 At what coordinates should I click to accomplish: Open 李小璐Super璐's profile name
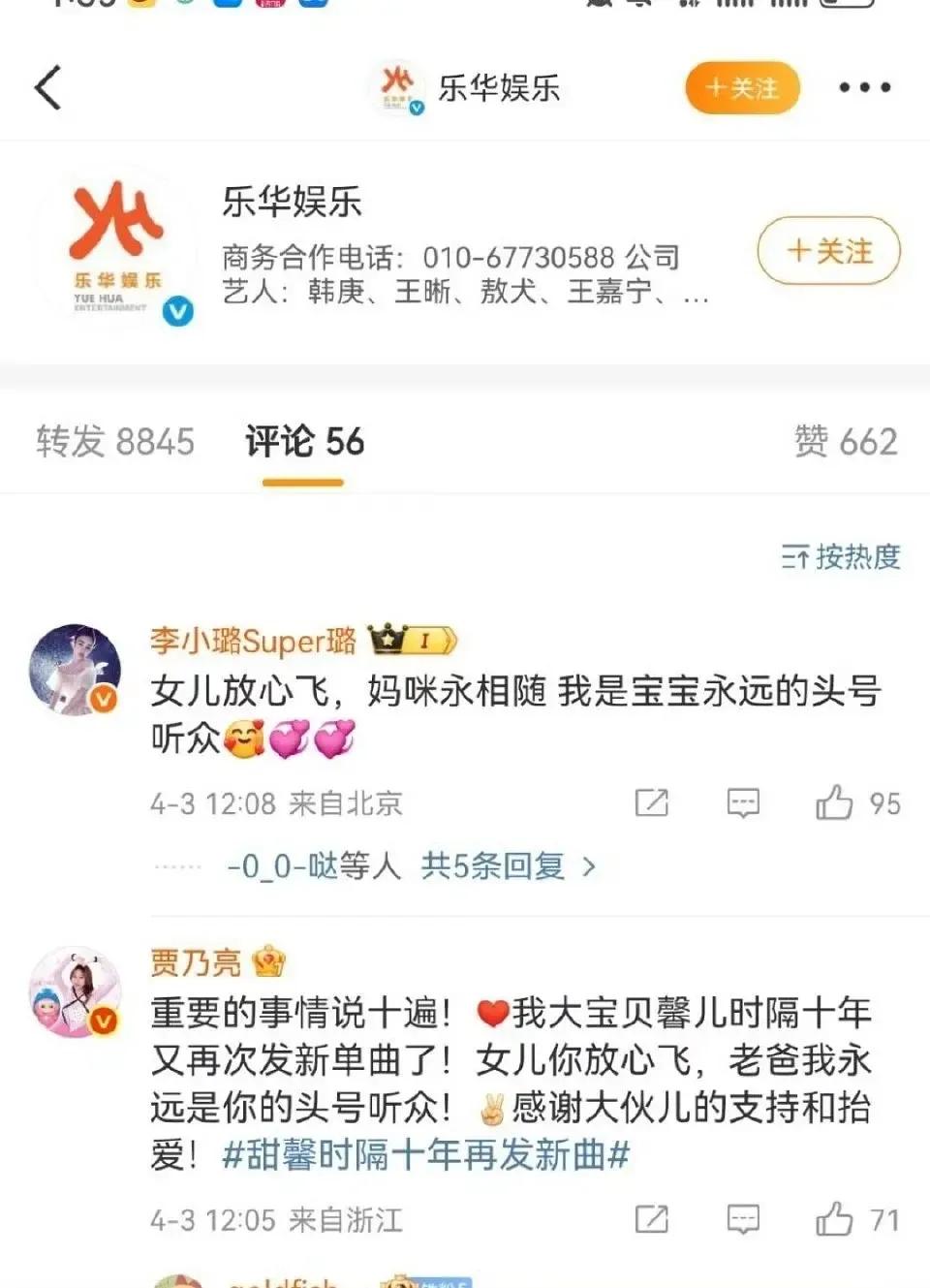pos(253,641)
